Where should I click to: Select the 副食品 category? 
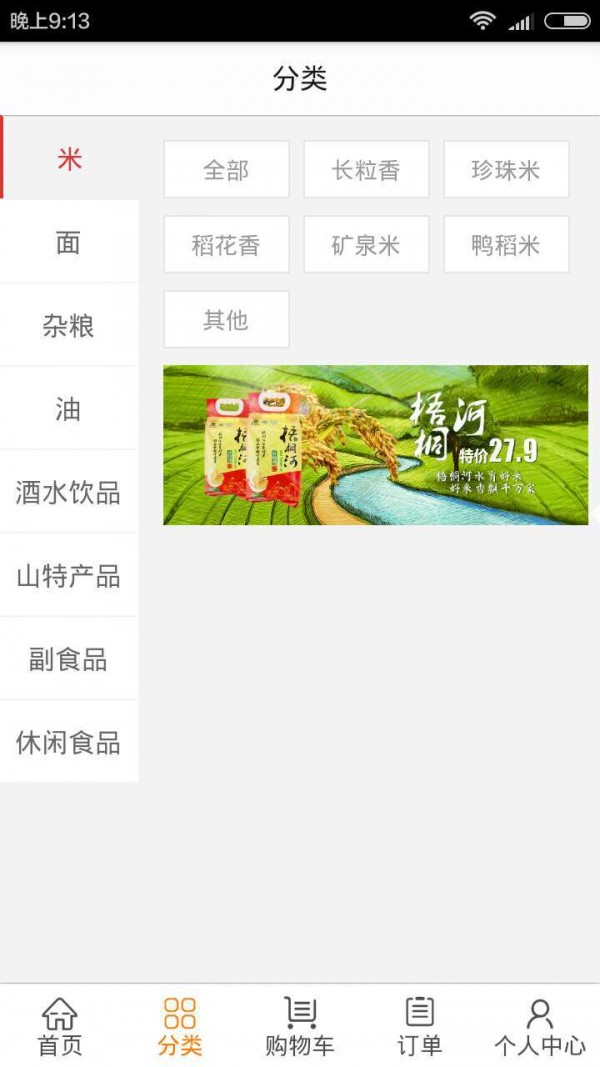68,659
